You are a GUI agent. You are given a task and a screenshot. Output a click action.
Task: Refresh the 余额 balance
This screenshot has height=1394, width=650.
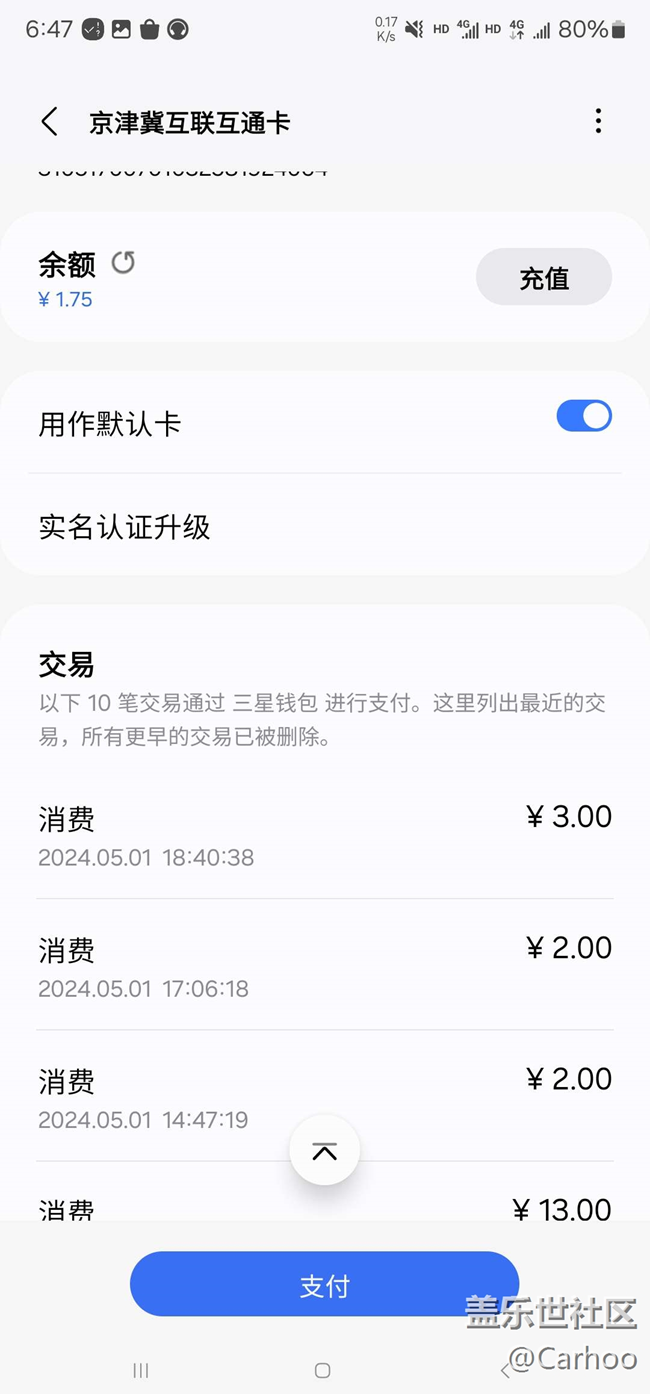[x=123, y=263]
